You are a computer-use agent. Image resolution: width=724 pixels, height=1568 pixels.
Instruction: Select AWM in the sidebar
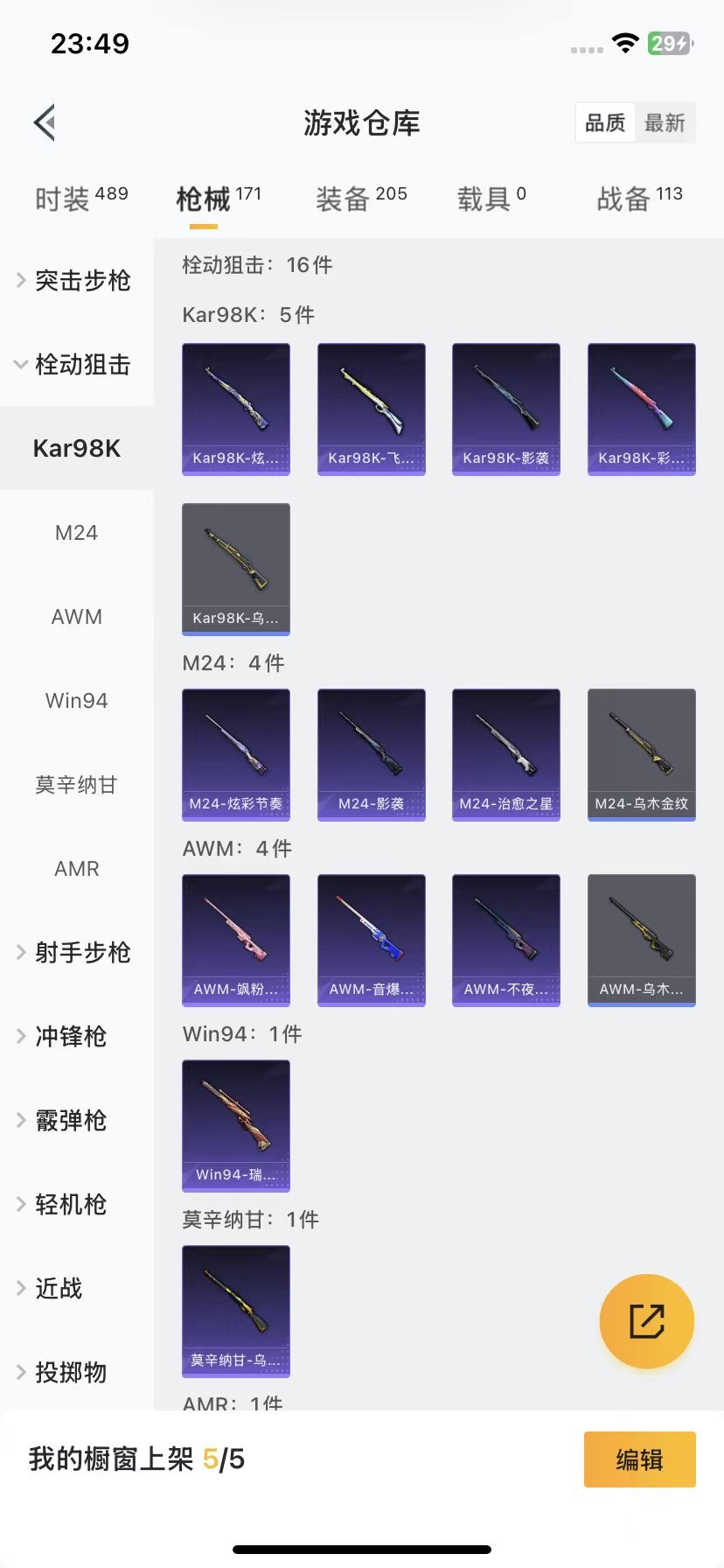point(77,616)
